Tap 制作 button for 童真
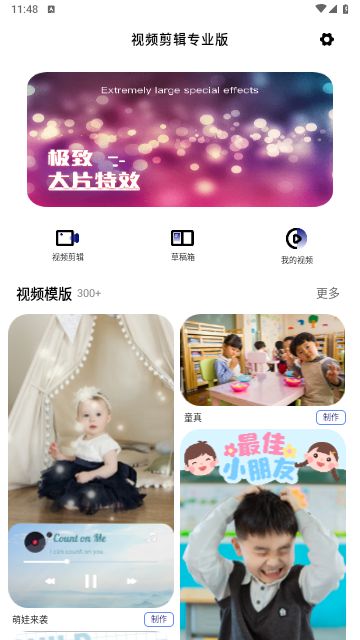The image size is (360, 640). (x=331, y=417)
